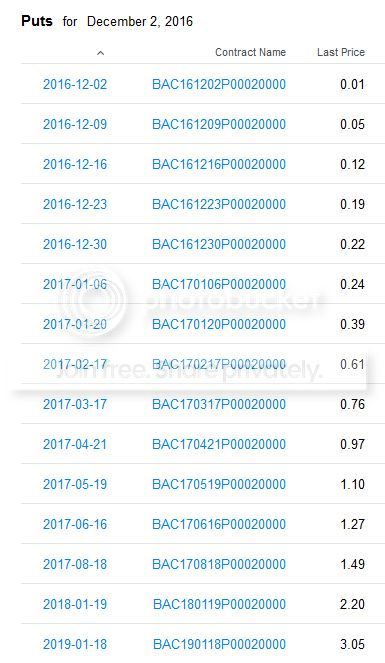Select the 2017-05-19 expiration date
The height and width of the screenshot is (663, 385).
(75, 484)
